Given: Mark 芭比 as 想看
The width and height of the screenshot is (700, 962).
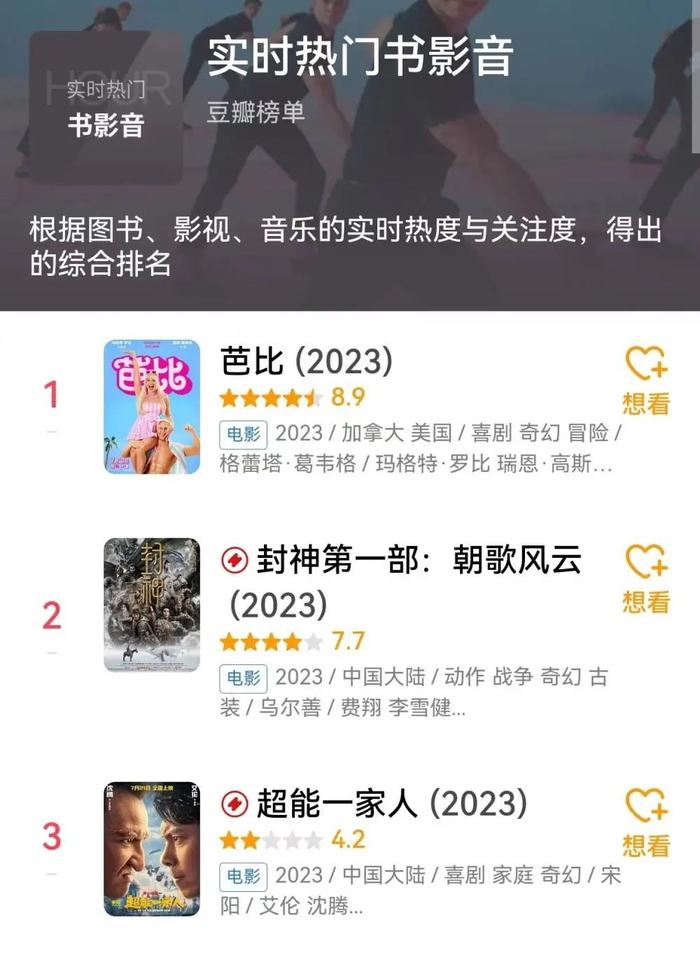Looking at the screenshot, I should 645,380.
